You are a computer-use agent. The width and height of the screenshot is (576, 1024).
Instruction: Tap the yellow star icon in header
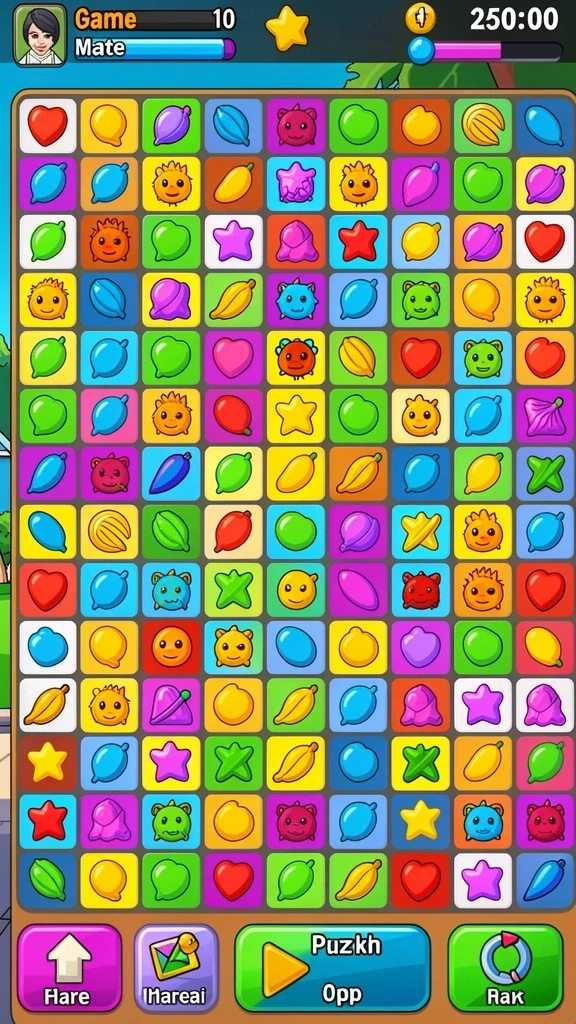(287, 29)
